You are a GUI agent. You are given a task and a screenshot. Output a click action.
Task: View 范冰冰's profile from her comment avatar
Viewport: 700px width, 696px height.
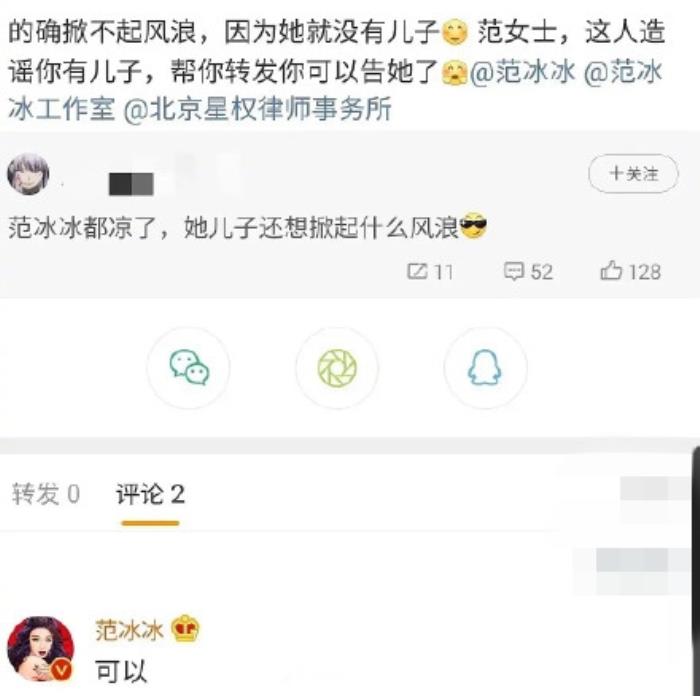41,649
